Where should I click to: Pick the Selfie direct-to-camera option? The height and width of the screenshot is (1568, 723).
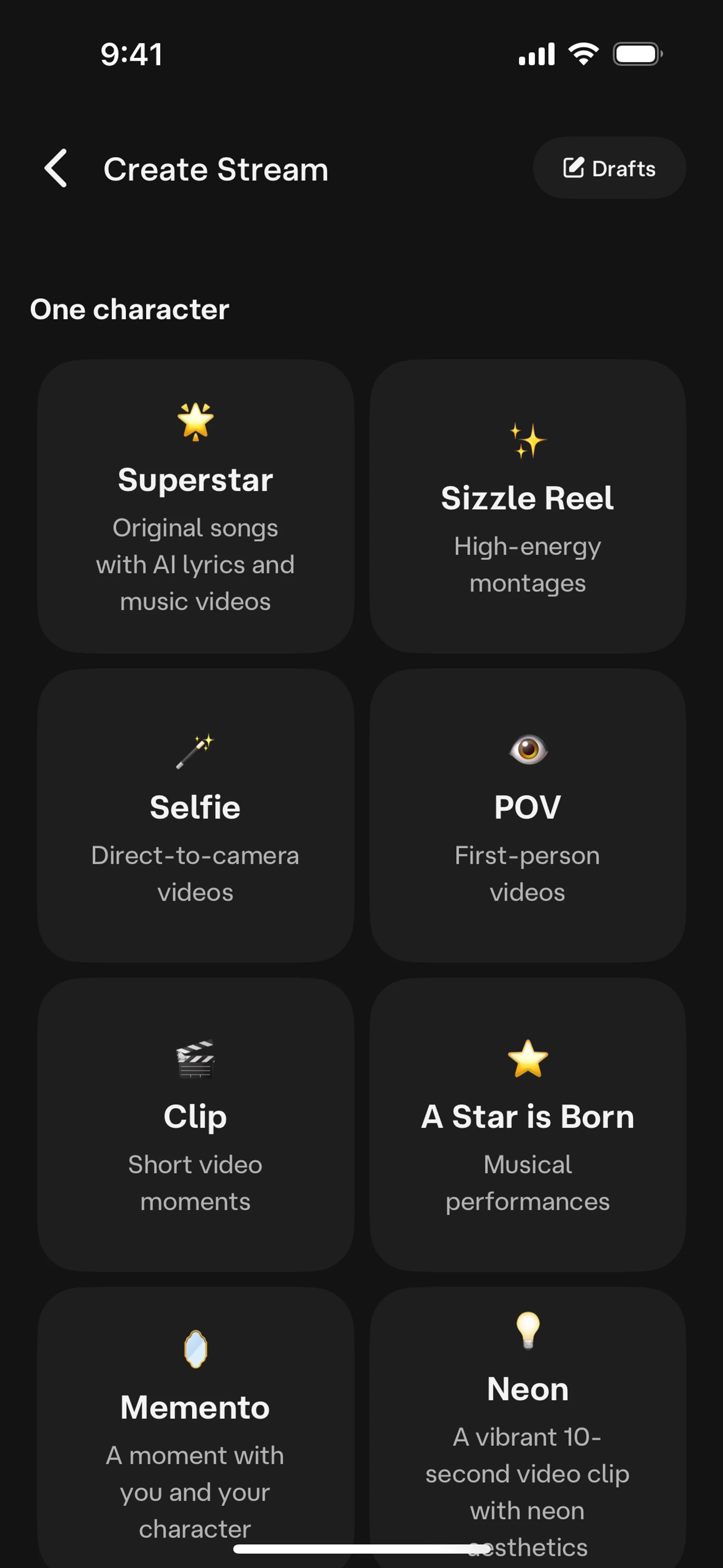coord(195,815)
